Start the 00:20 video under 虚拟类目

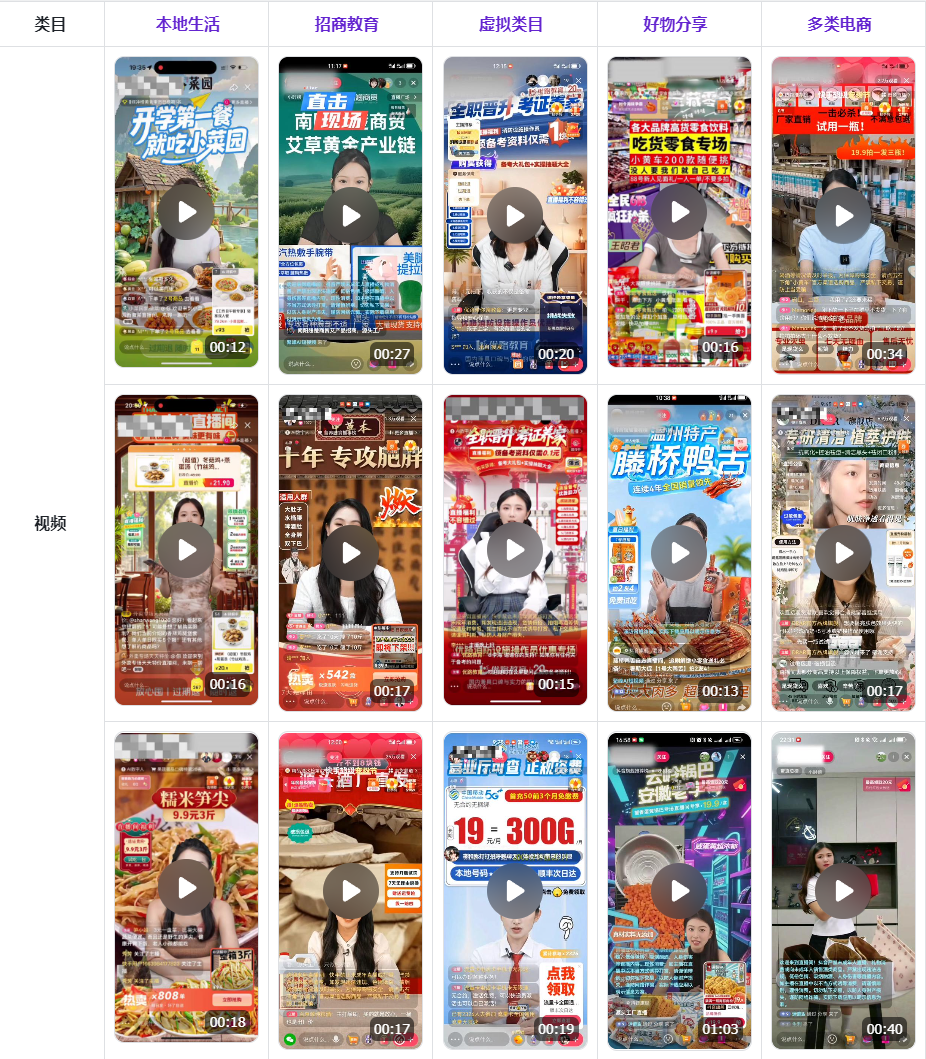pyautogui.click(x=515, y=215)
